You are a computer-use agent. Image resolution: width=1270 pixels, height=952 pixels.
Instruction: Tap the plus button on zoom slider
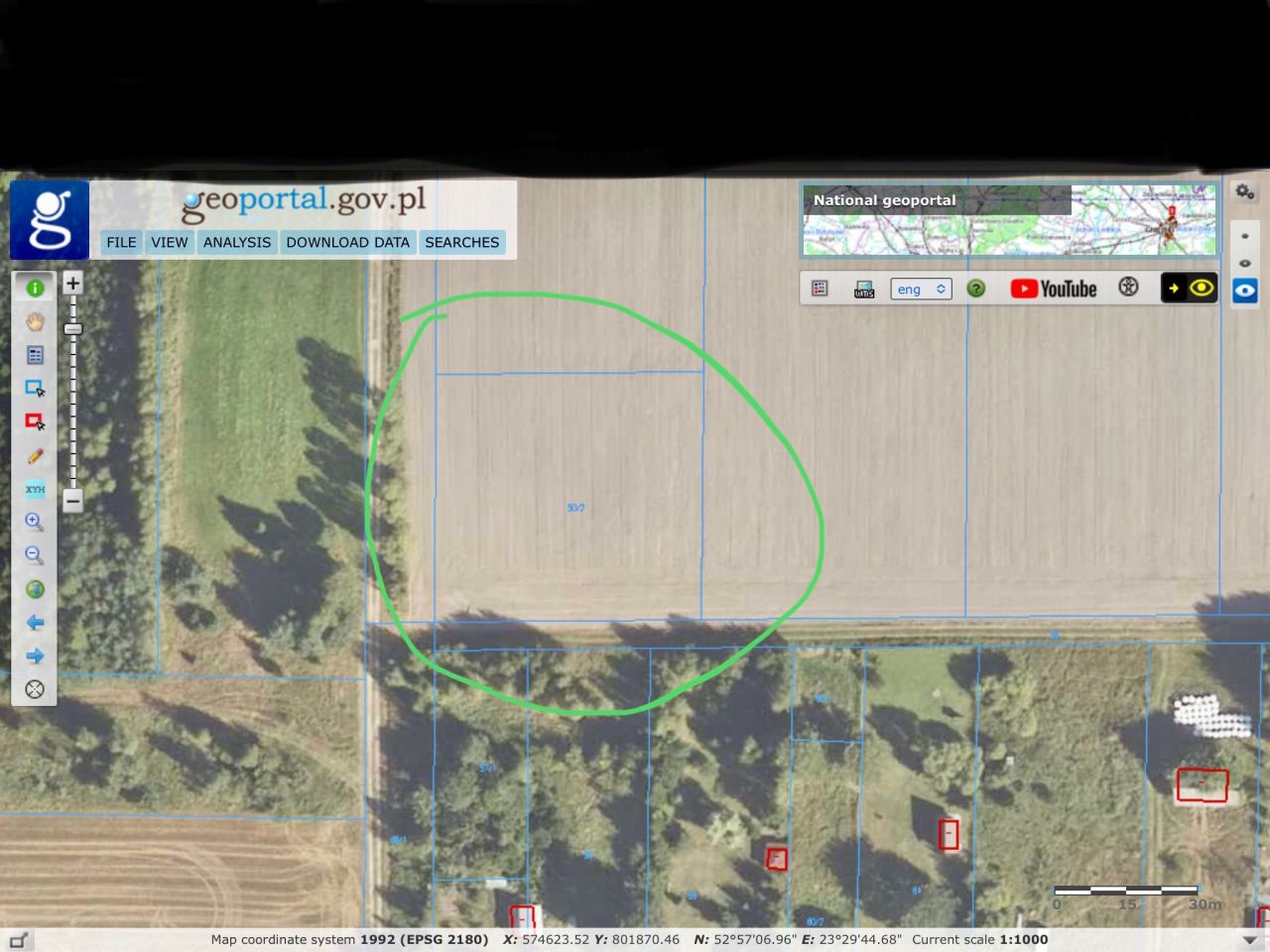tap(72, 283)
